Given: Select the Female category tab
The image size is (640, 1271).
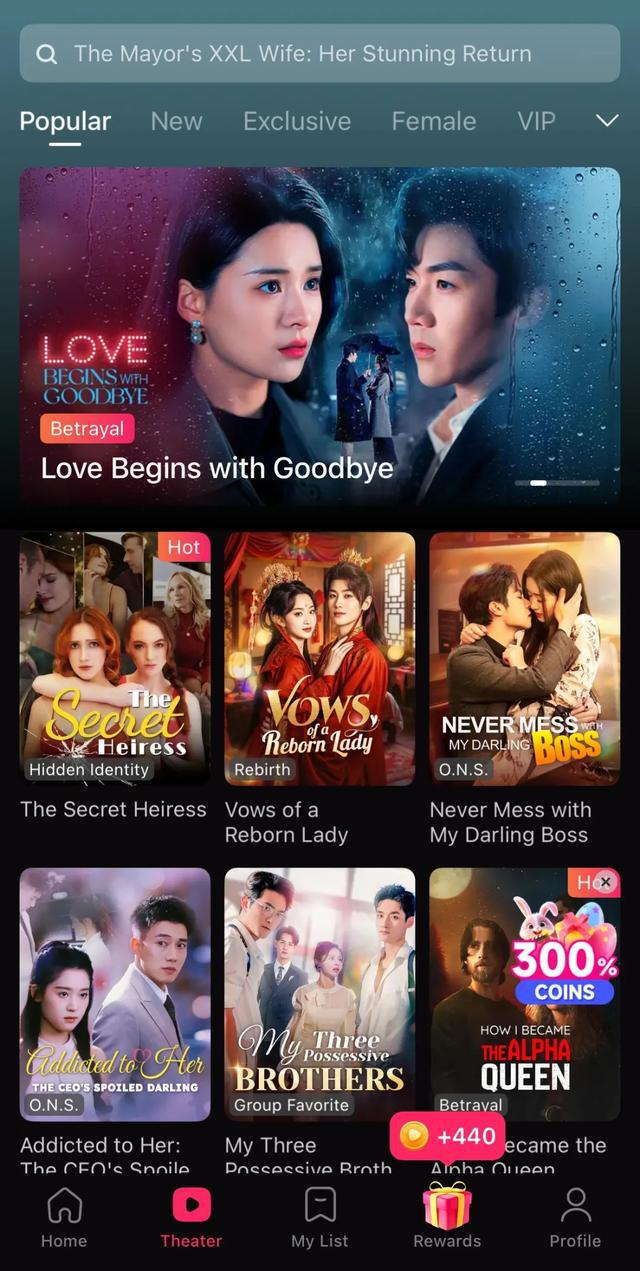Looking at the screenshot, I should (x=433, y=122).
